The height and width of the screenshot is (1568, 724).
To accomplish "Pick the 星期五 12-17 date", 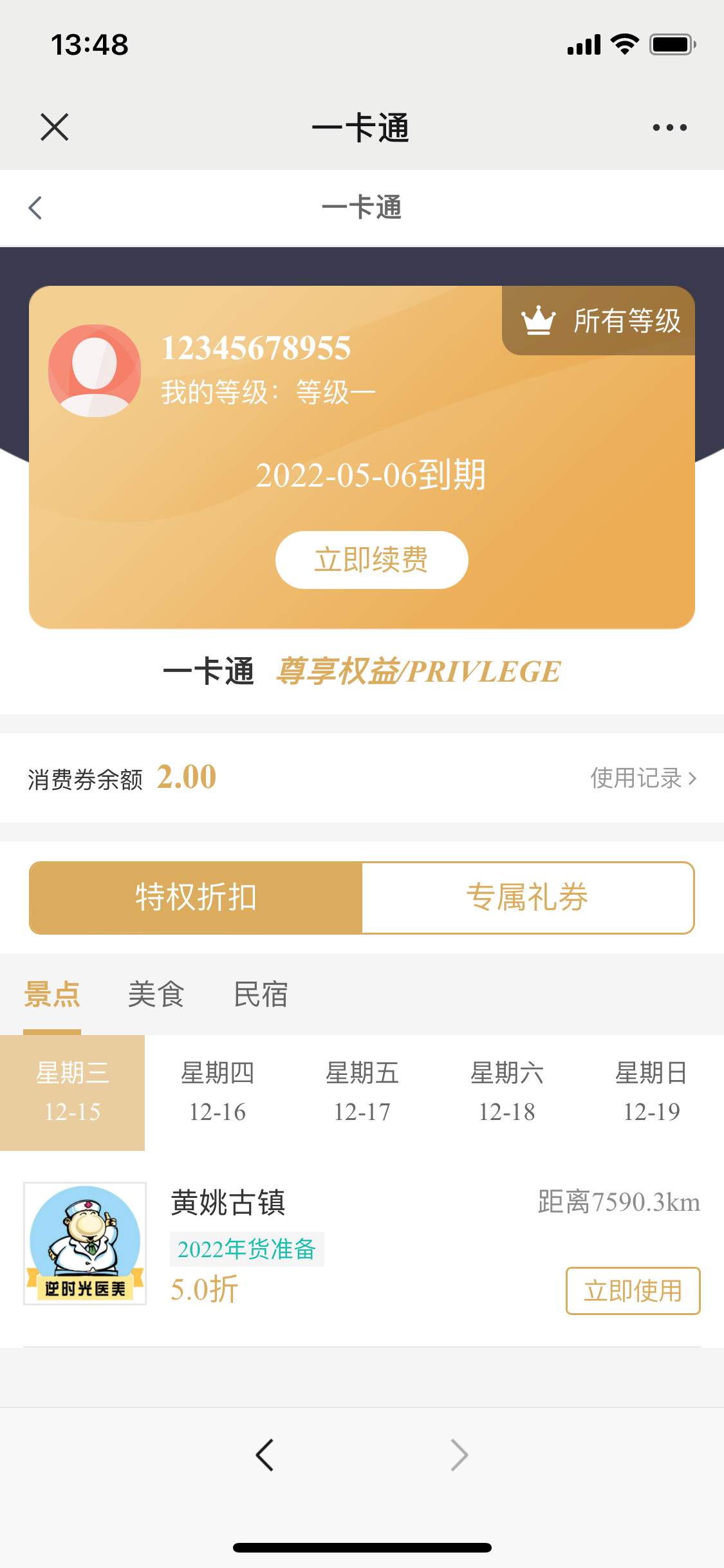I will pos(362,1092).
